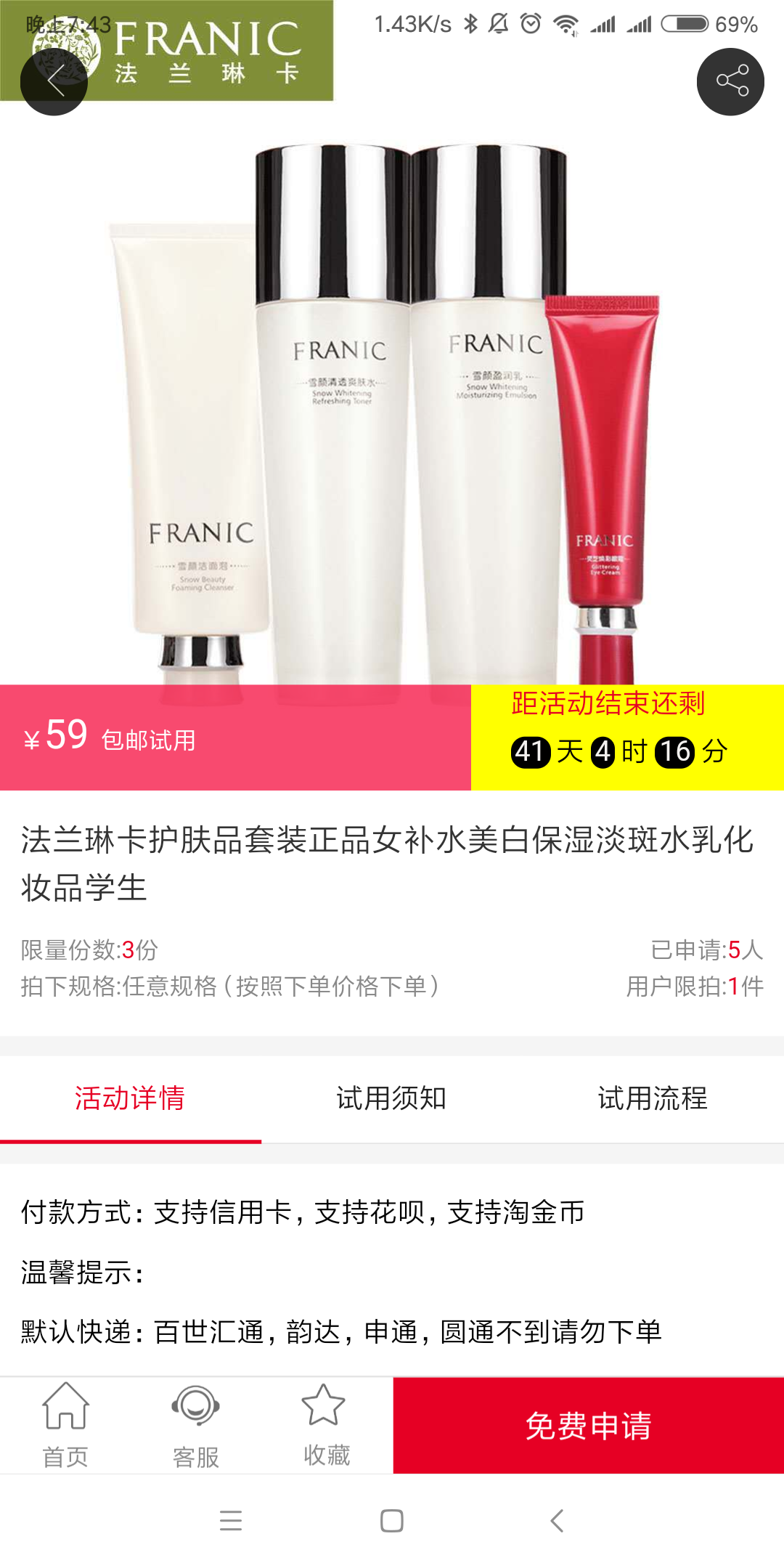
Task: Tap system back navigation button
Action: coord(557,1521)
